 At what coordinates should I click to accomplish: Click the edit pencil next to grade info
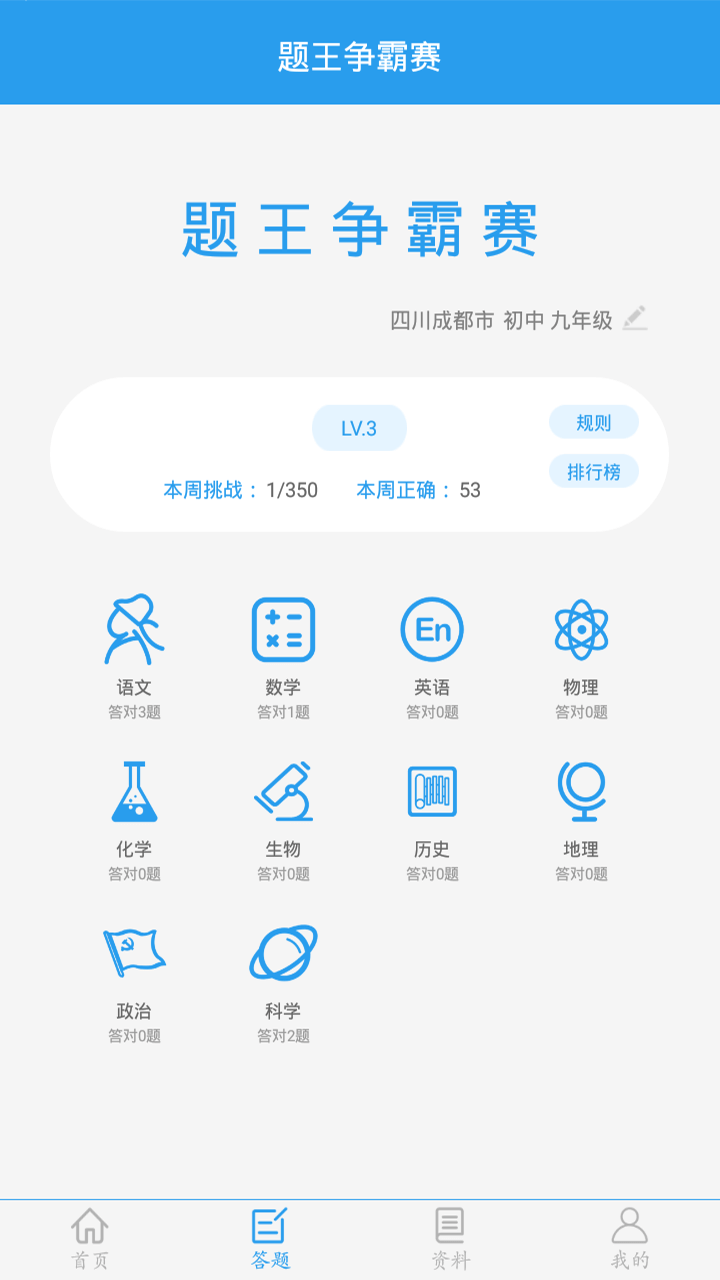637,319
